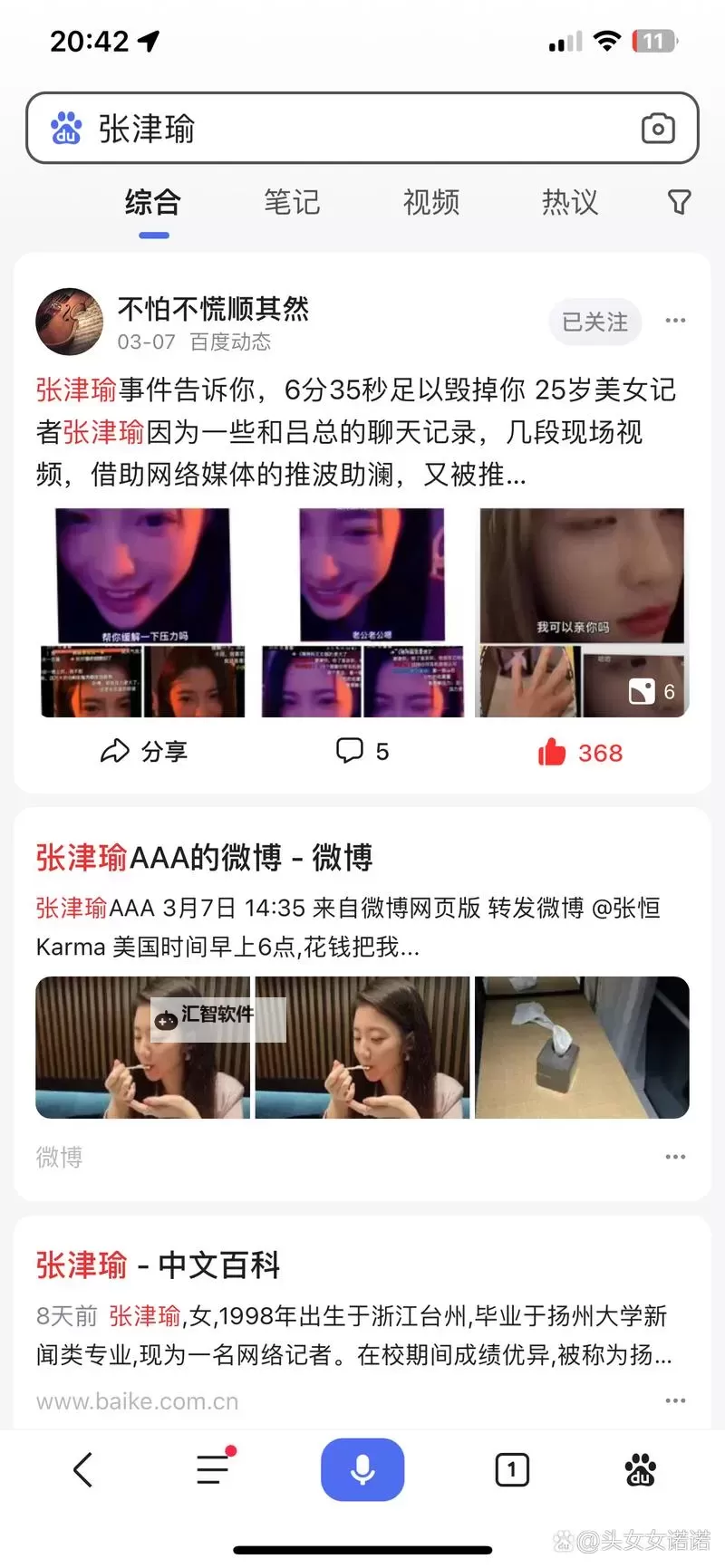
Task: Switch to the 笔记 tab
Action: point(292,203)
